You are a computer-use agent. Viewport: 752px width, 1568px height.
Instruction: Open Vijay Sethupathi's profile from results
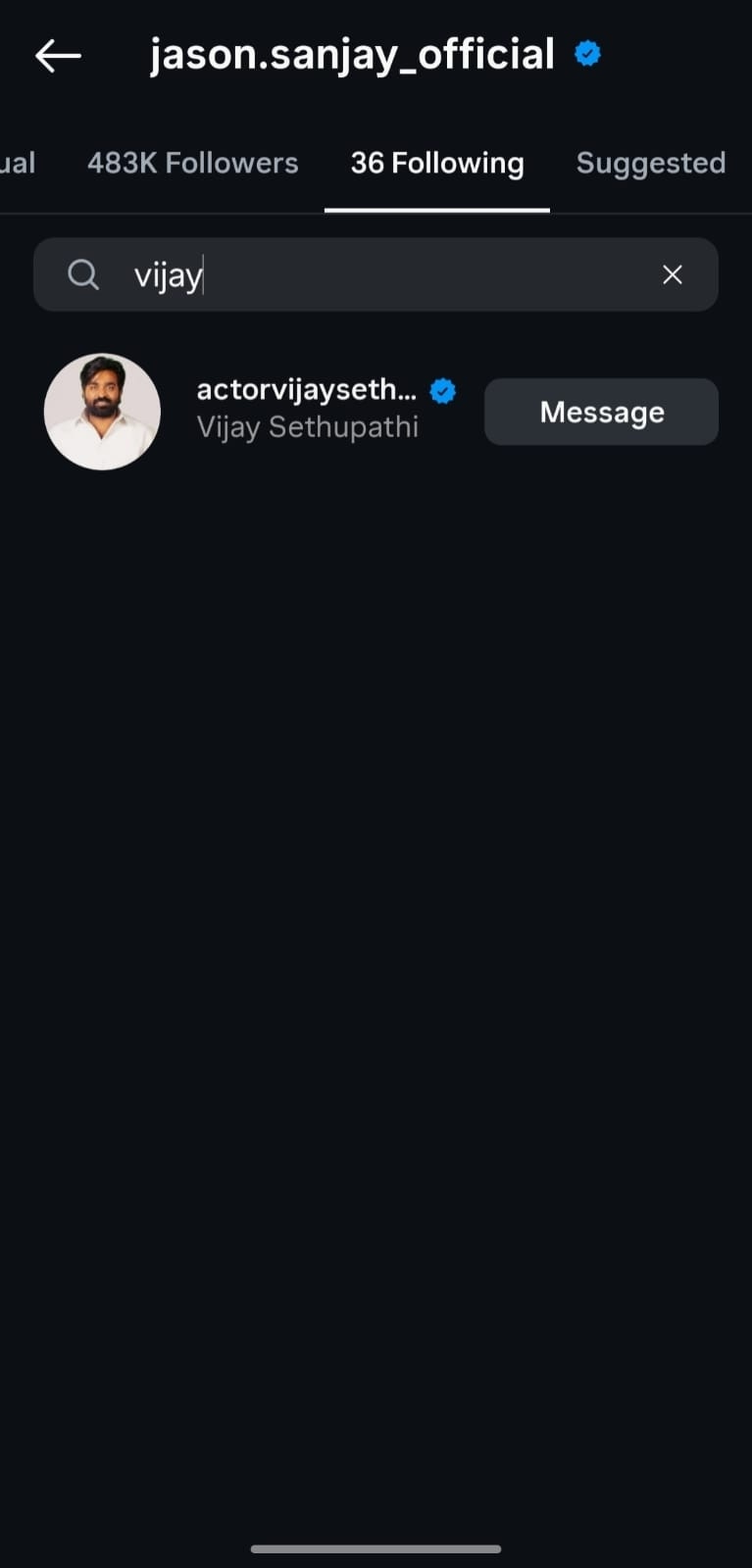tap(306, 409)
